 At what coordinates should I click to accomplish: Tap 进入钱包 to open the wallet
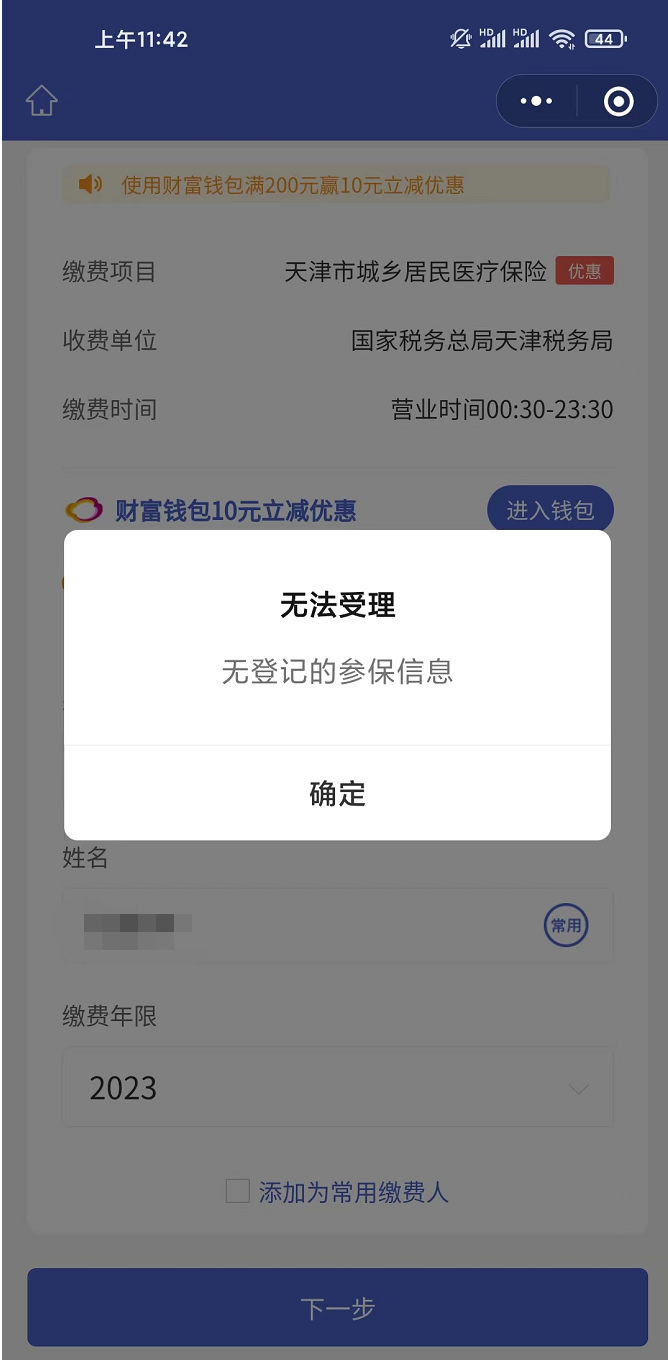(x=550, y=510)
